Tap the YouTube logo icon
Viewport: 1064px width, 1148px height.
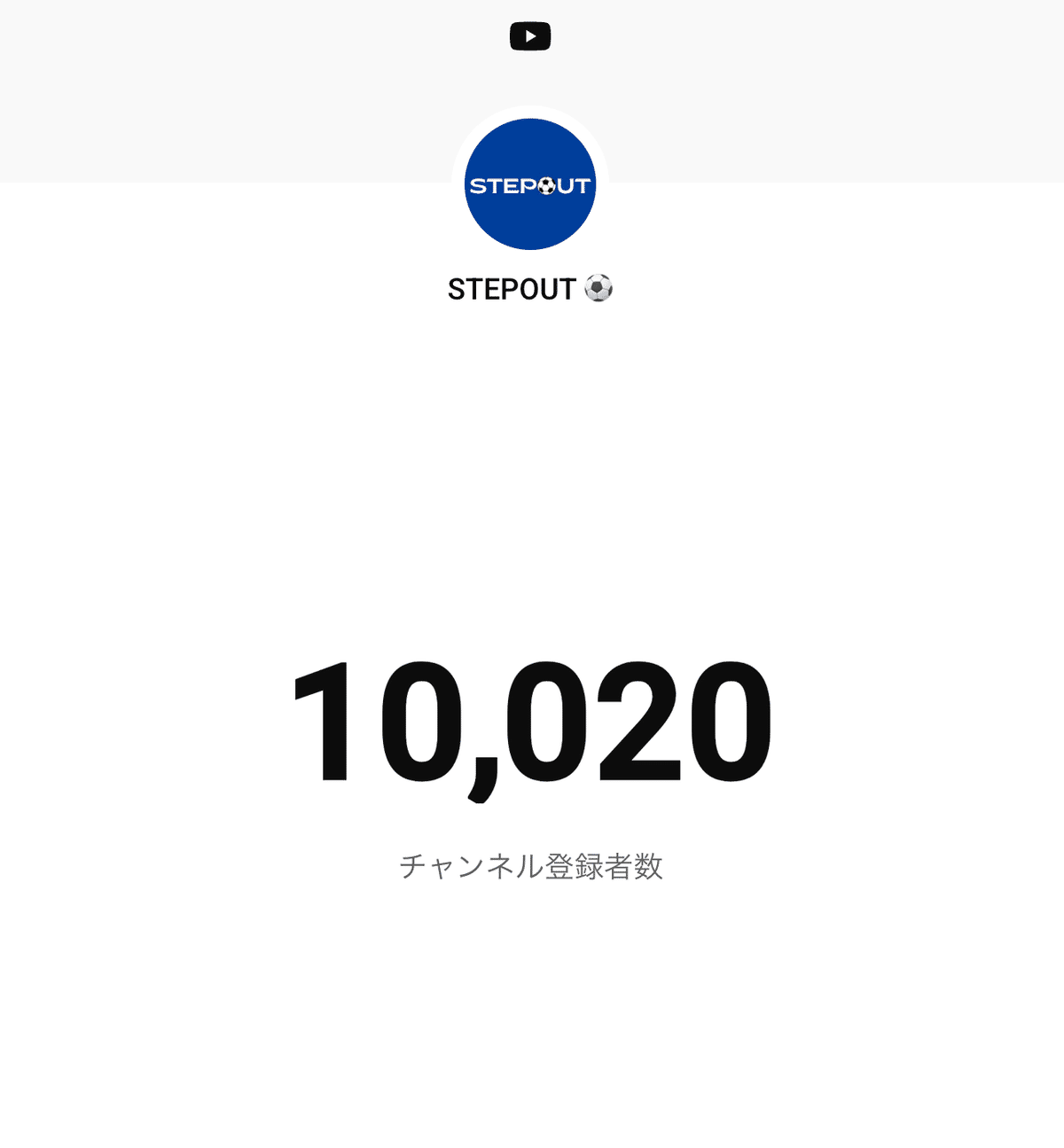(530, 36)
